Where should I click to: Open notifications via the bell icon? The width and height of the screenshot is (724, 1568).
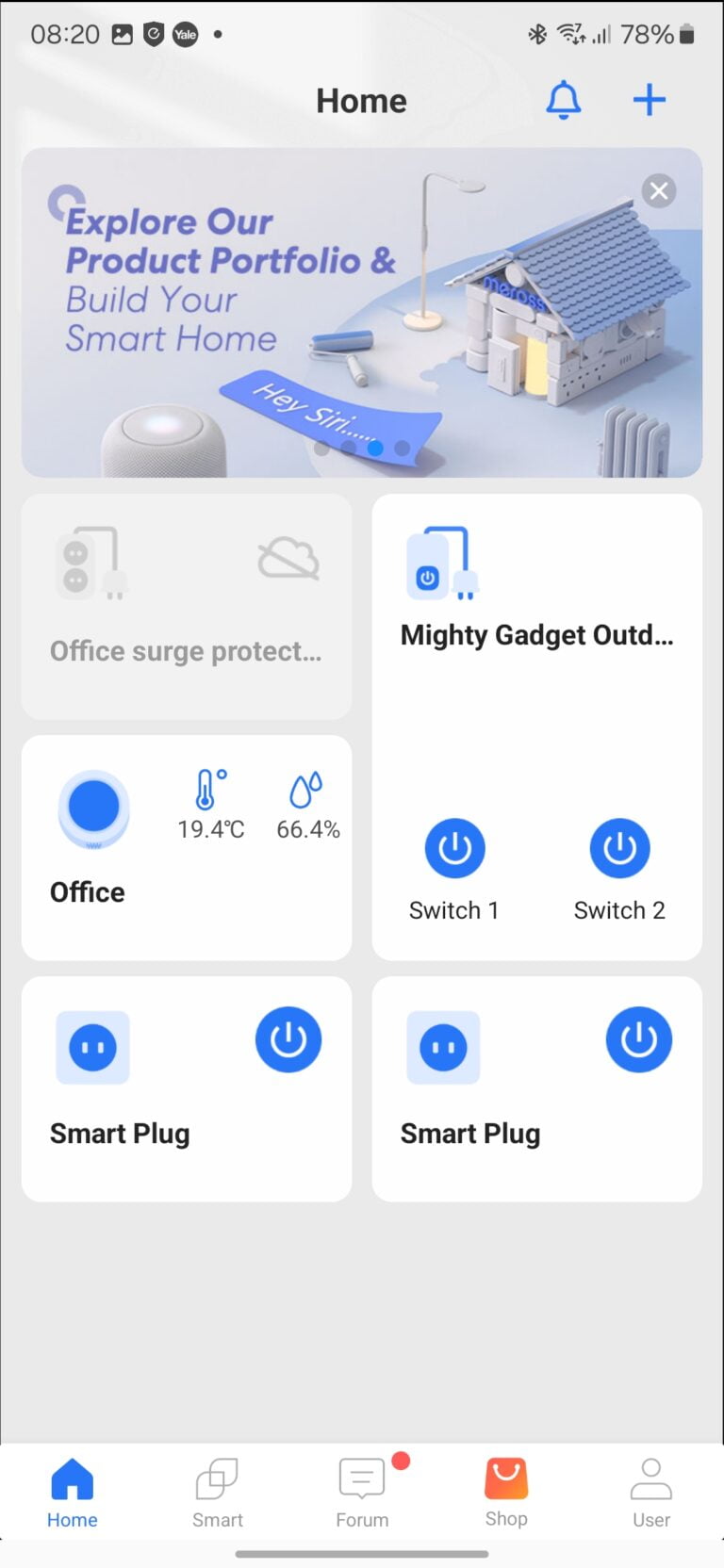[564, 99]
